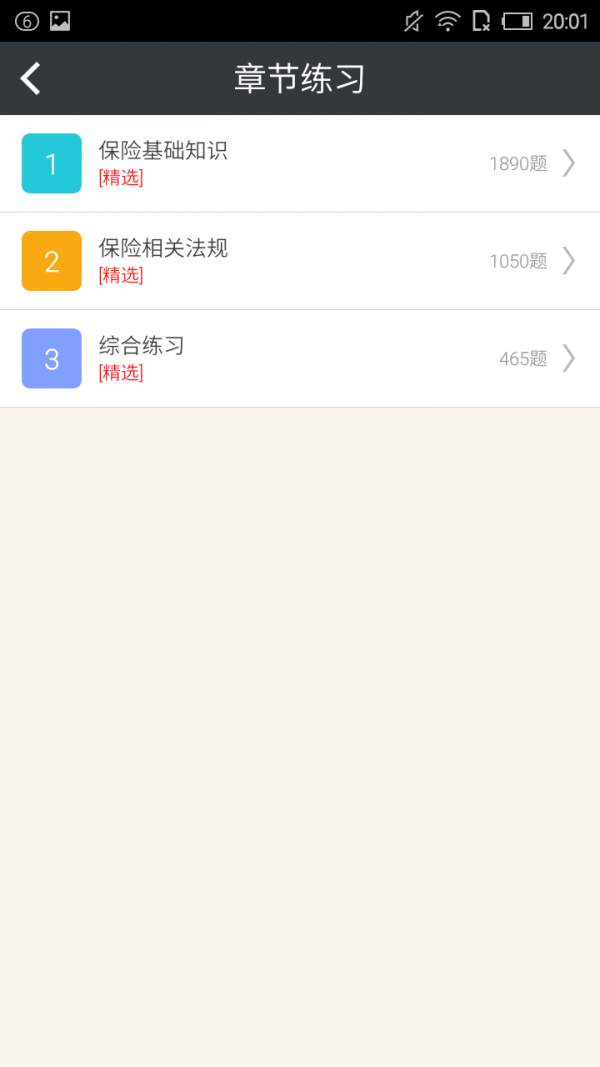The height and width of the screenshot is (1067, 600).
Task: Open chapter 保险基础知识
Action: coord(300,163)
